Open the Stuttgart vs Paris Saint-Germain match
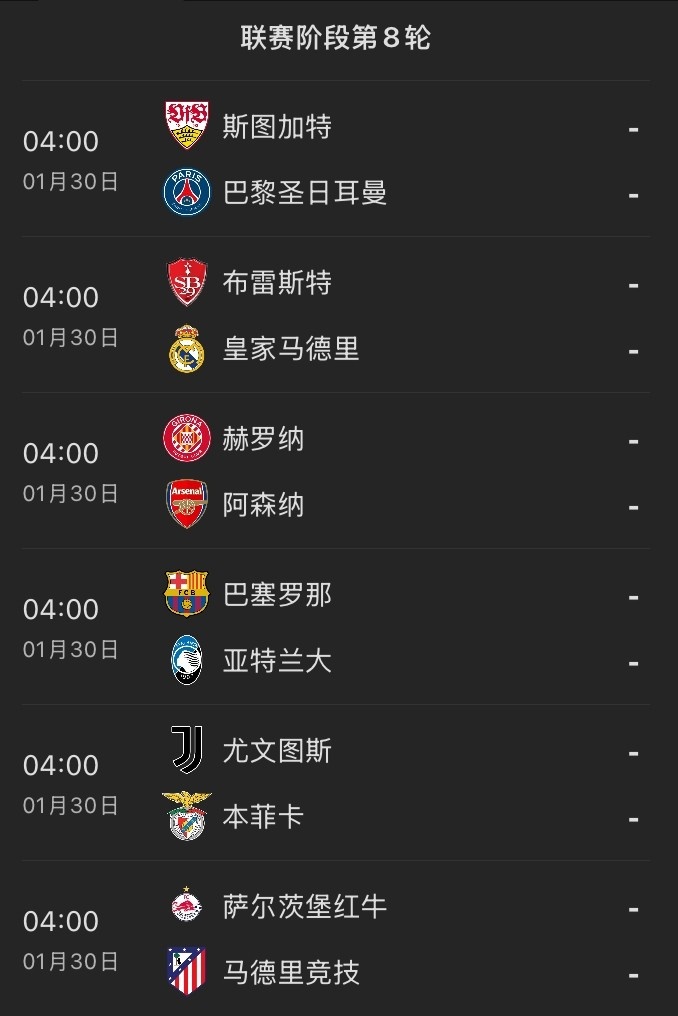The image size is (678, 1016). pos(338,159)
